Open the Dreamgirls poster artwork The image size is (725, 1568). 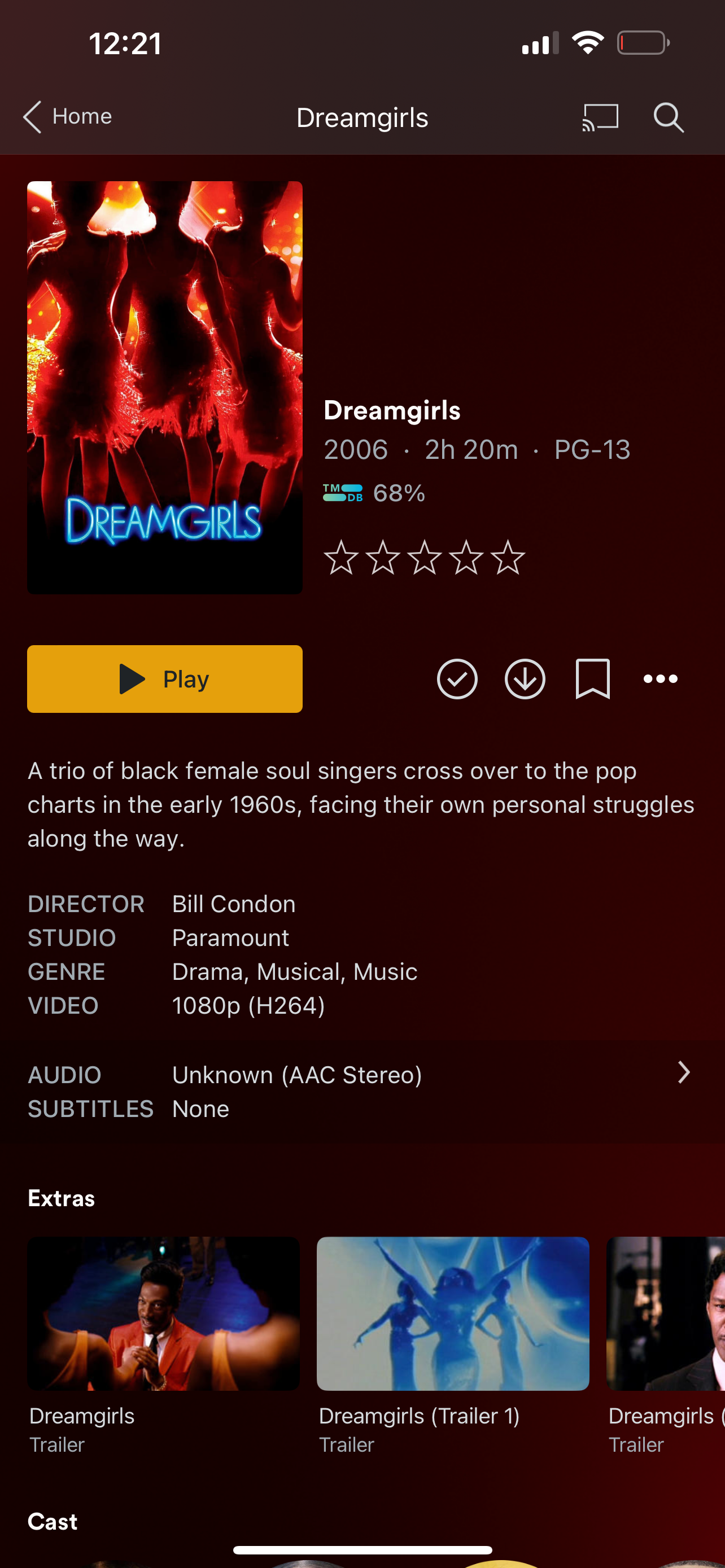pyautogui.click(x=164, y=387)
